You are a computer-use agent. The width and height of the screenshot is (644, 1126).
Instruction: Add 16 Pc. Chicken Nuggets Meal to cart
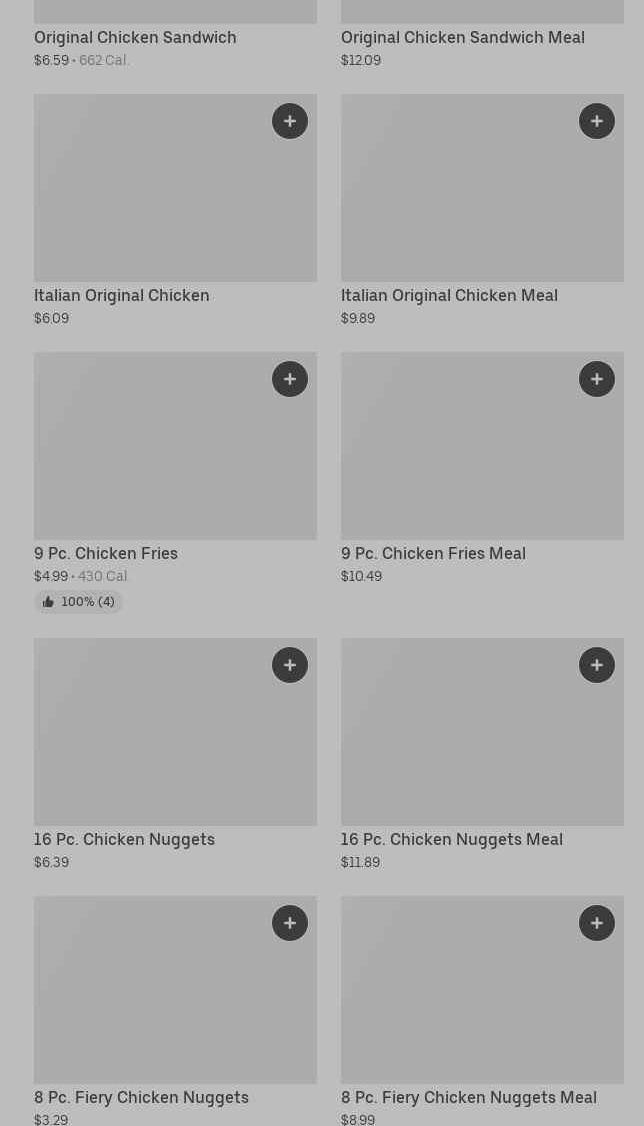(x=597, y=665)
